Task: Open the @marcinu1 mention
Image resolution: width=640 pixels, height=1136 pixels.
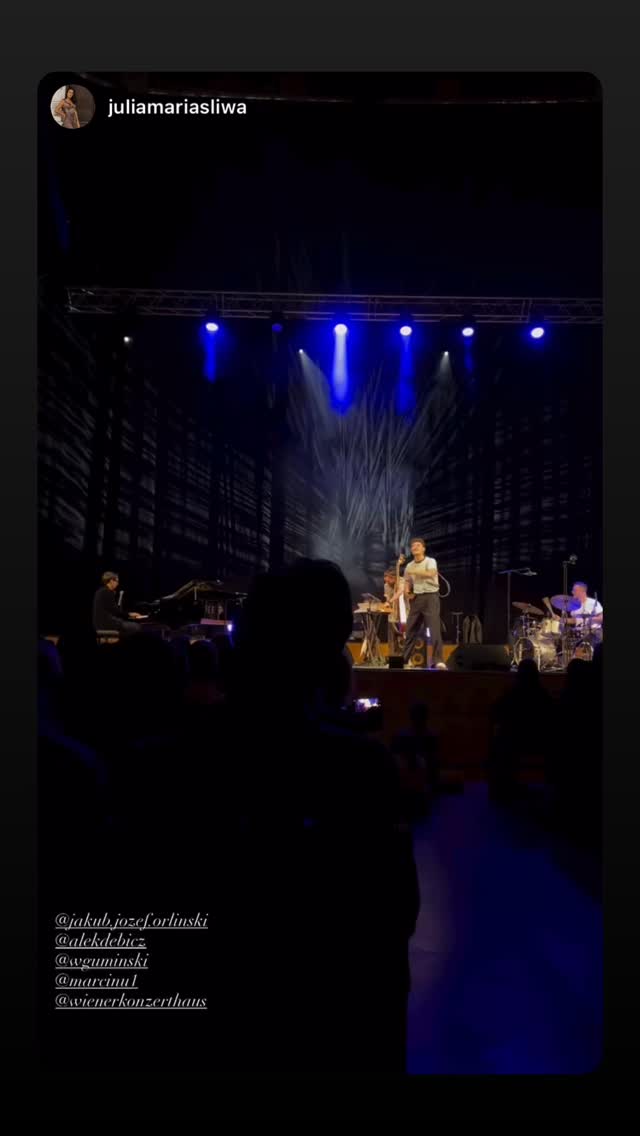Action: click(96, 981)
